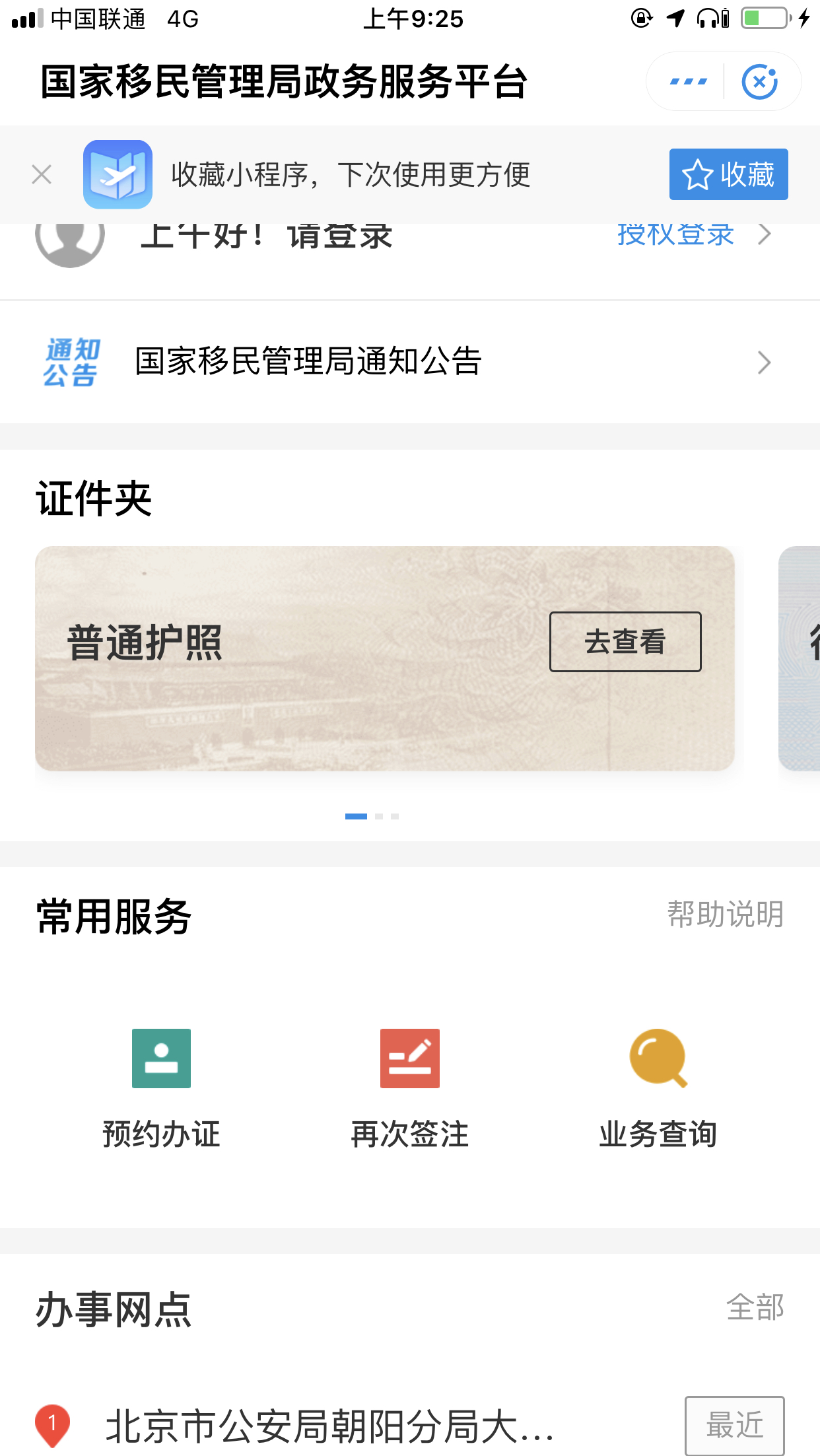This screenshot has width=820, height=1456.
Task: Open 国家移民管理局通知公告
Action: [x=409, y=362]
